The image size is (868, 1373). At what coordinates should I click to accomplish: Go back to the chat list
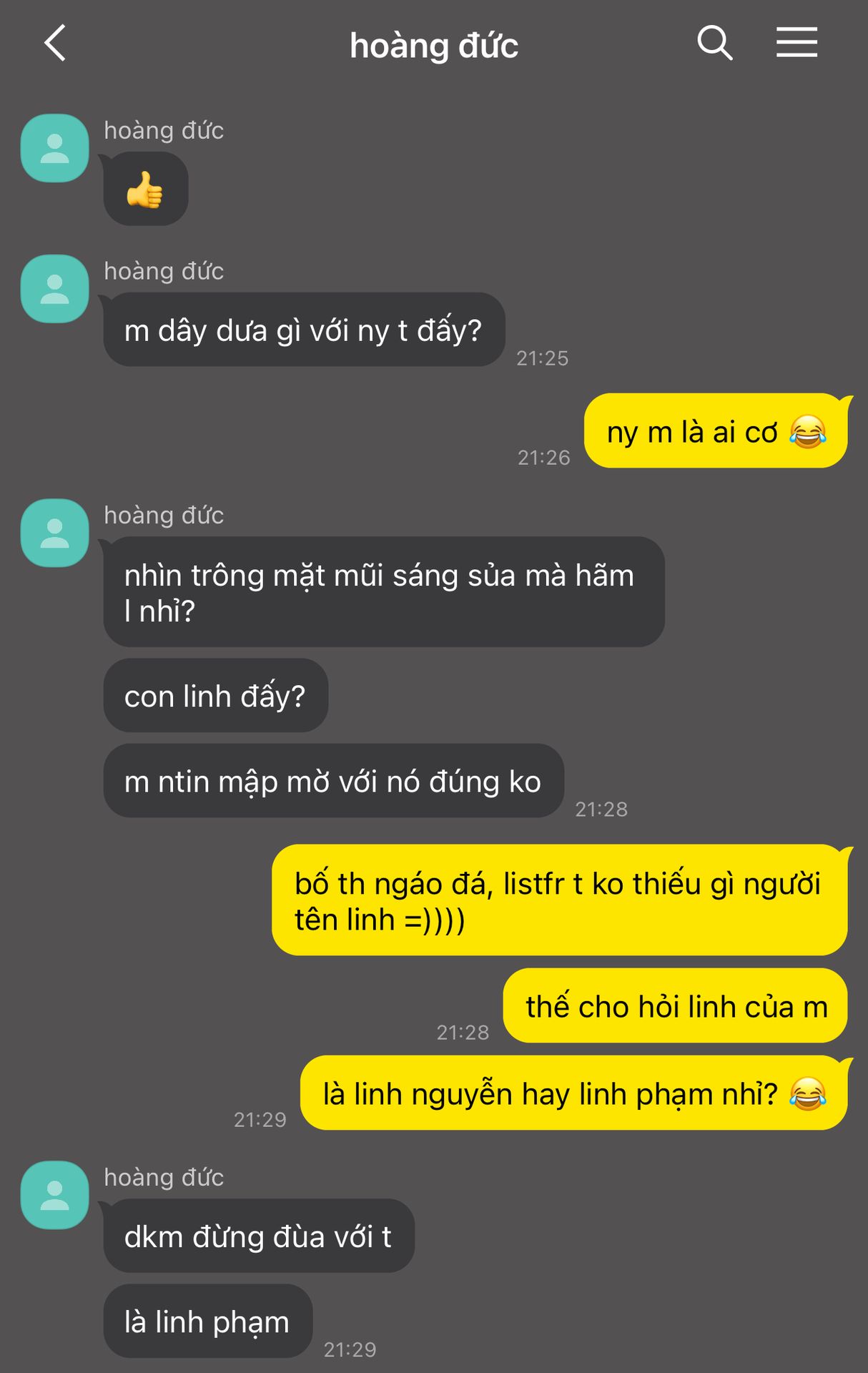pos(55,43)
